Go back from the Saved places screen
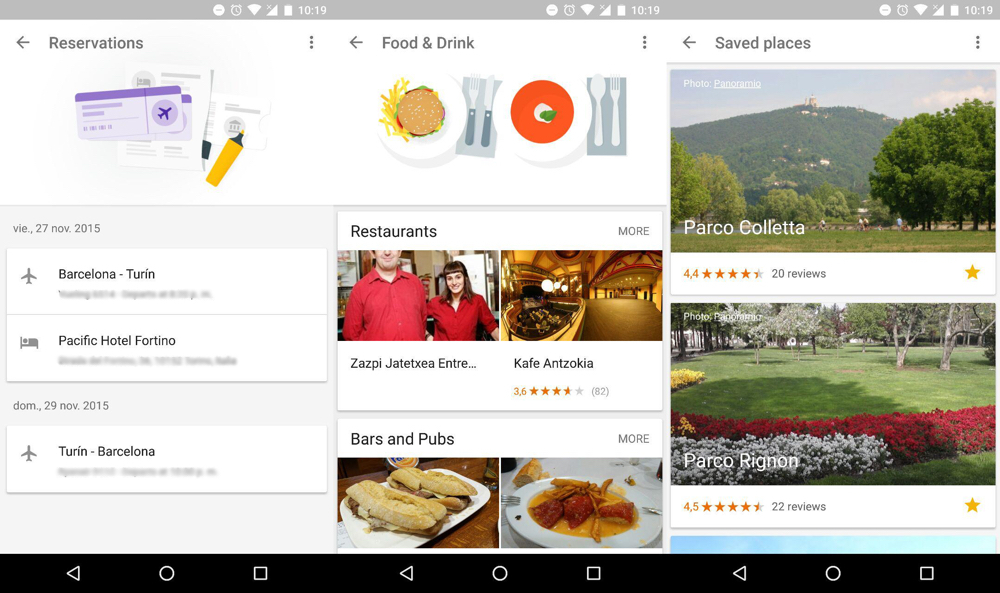Viewport: 1000px width, 593px height. tap(689, 43)
